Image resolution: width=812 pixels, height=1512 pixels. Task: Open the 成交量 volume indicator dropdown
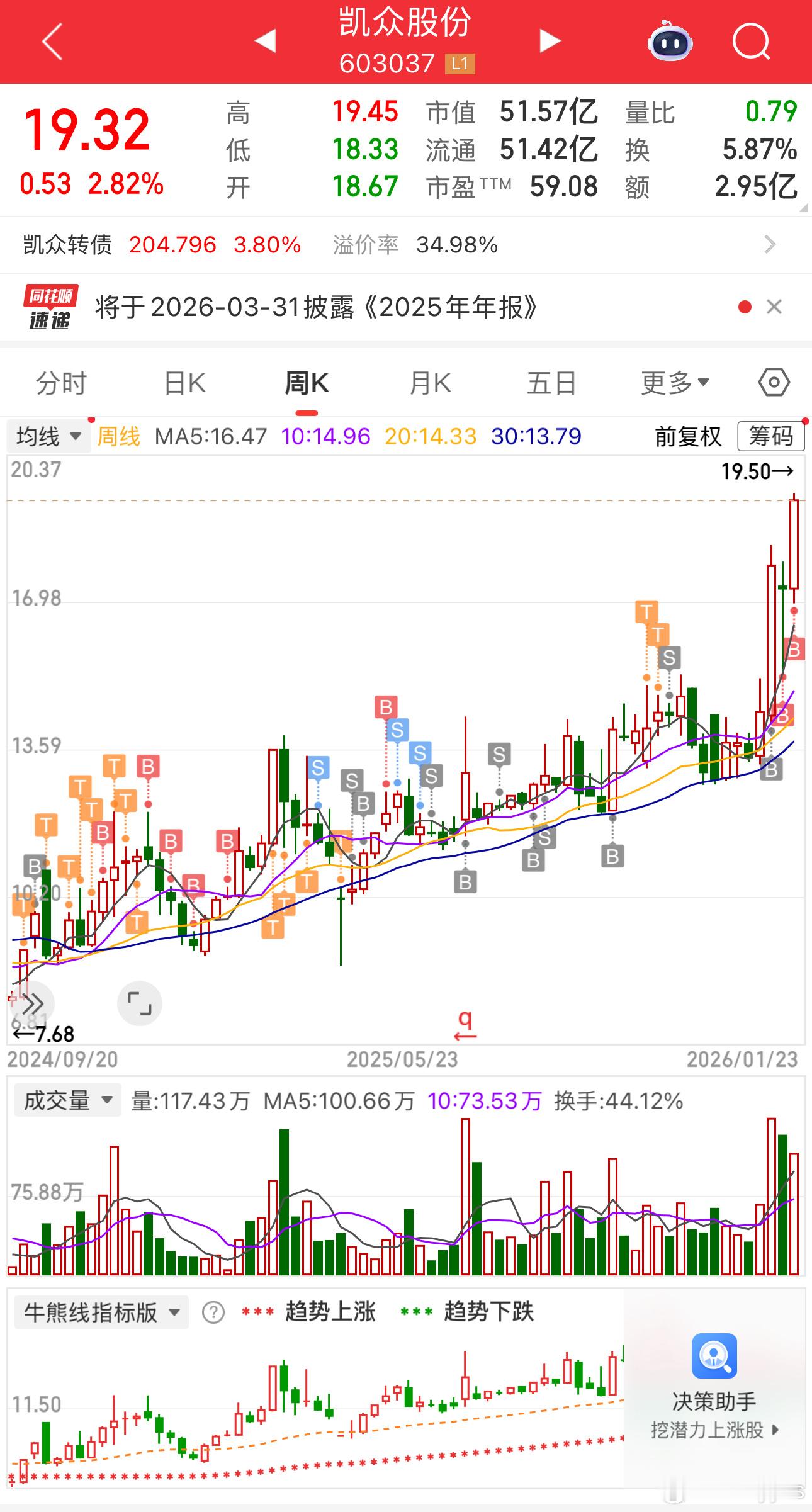[x=67, y=1099]
